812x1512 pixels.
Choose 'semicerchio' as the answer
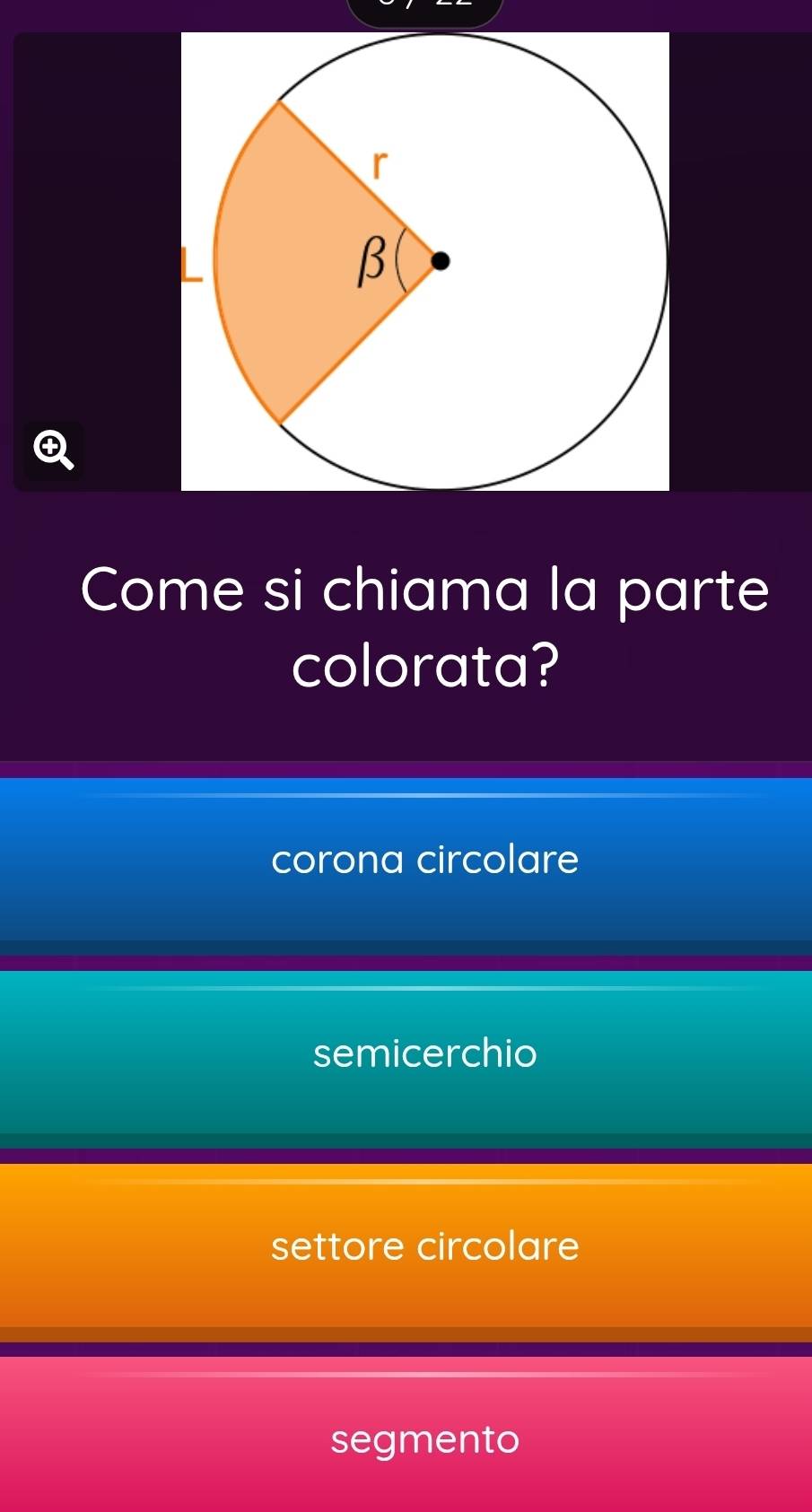point(406,1053)
